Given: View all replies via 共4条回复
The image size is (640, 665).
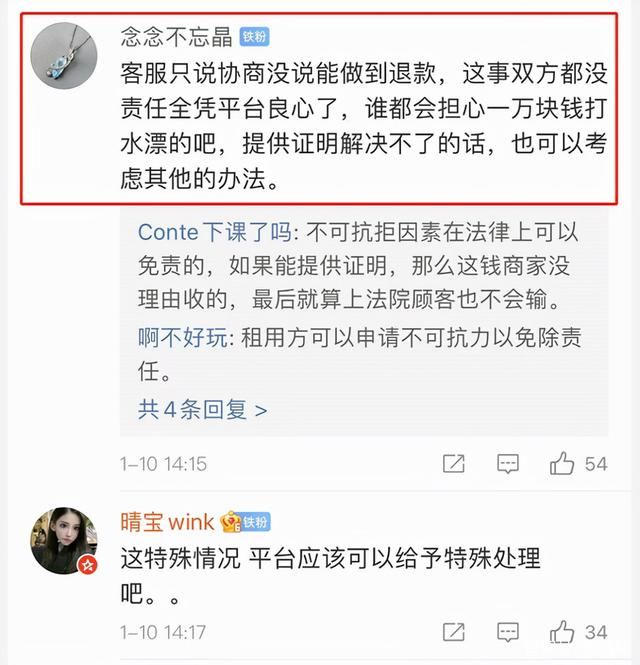Looking at the screenshot, I should tap(203, 409).
